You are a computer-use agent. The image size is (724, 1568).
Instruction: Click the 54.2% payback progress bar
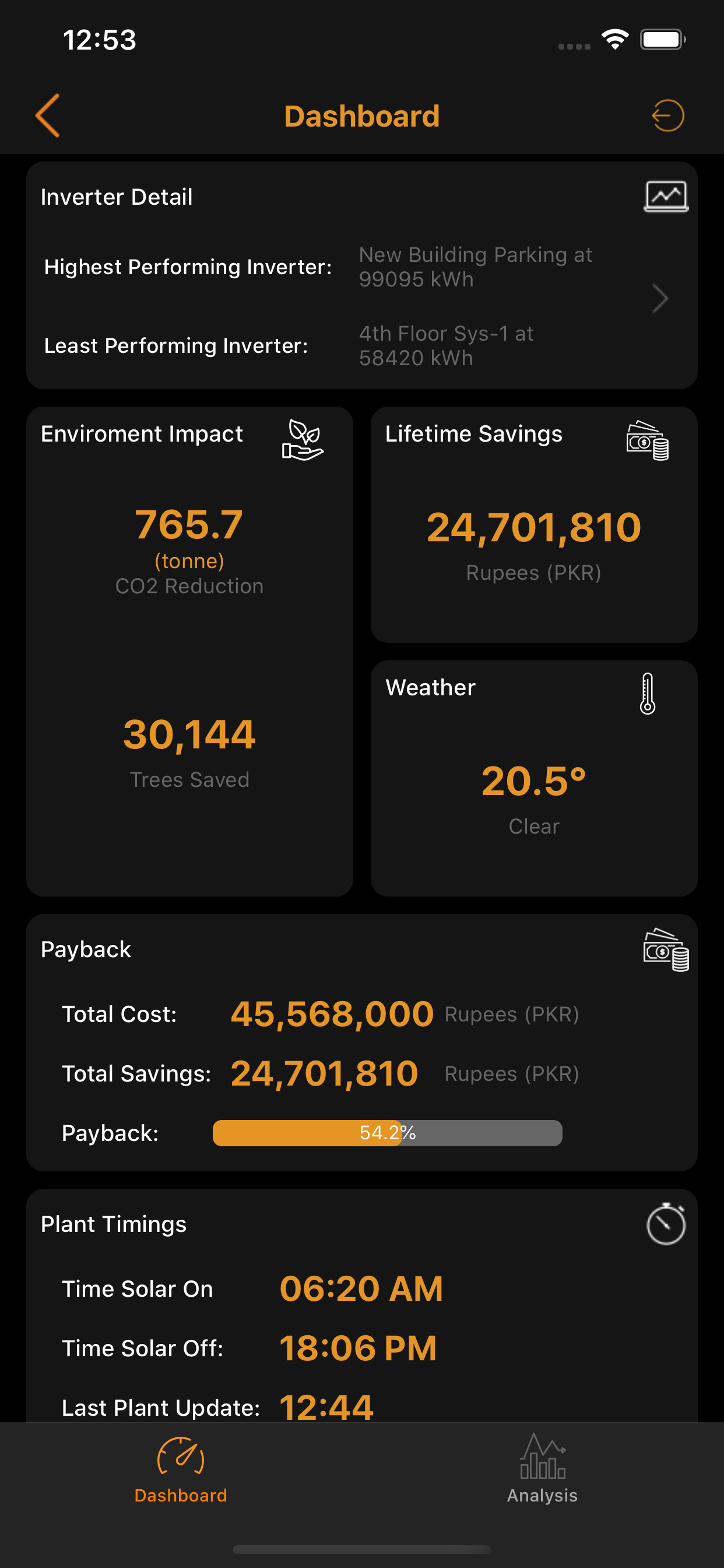[388, 1133]
